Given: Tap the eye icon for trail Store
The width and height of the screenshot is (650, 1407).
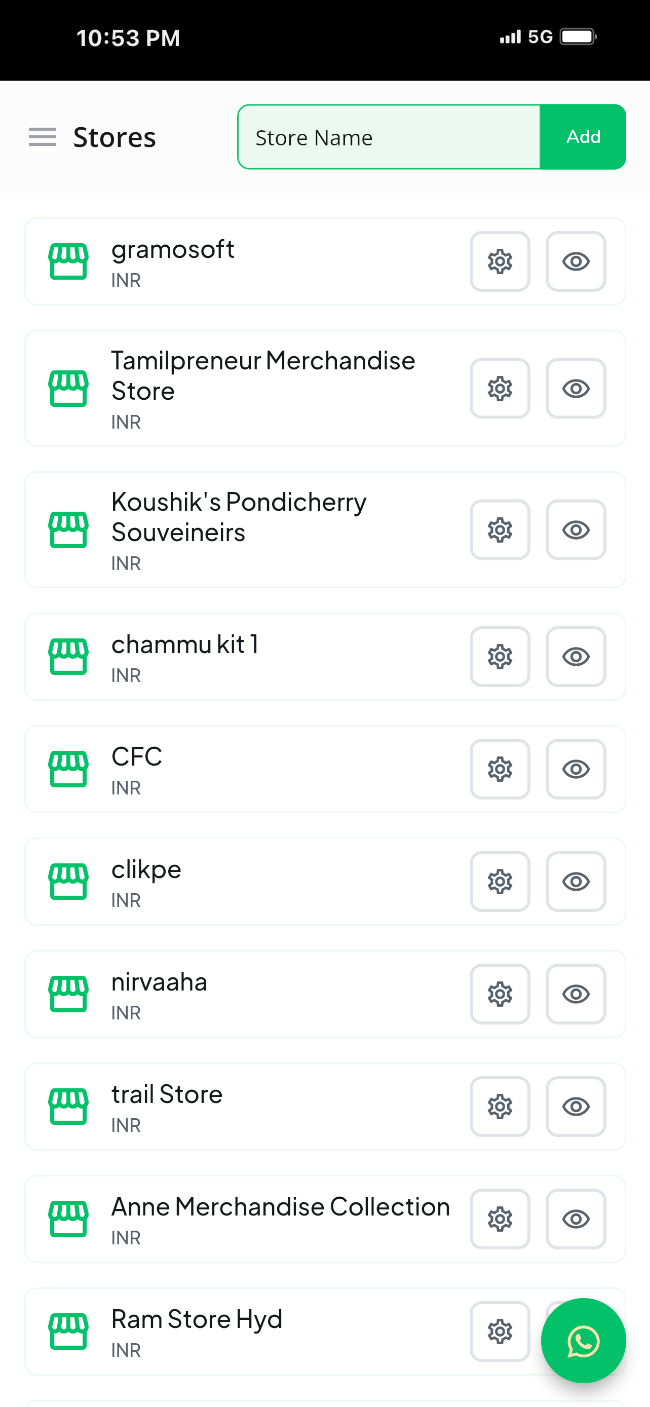Looking at the screenshot, I should [576, 1107].
